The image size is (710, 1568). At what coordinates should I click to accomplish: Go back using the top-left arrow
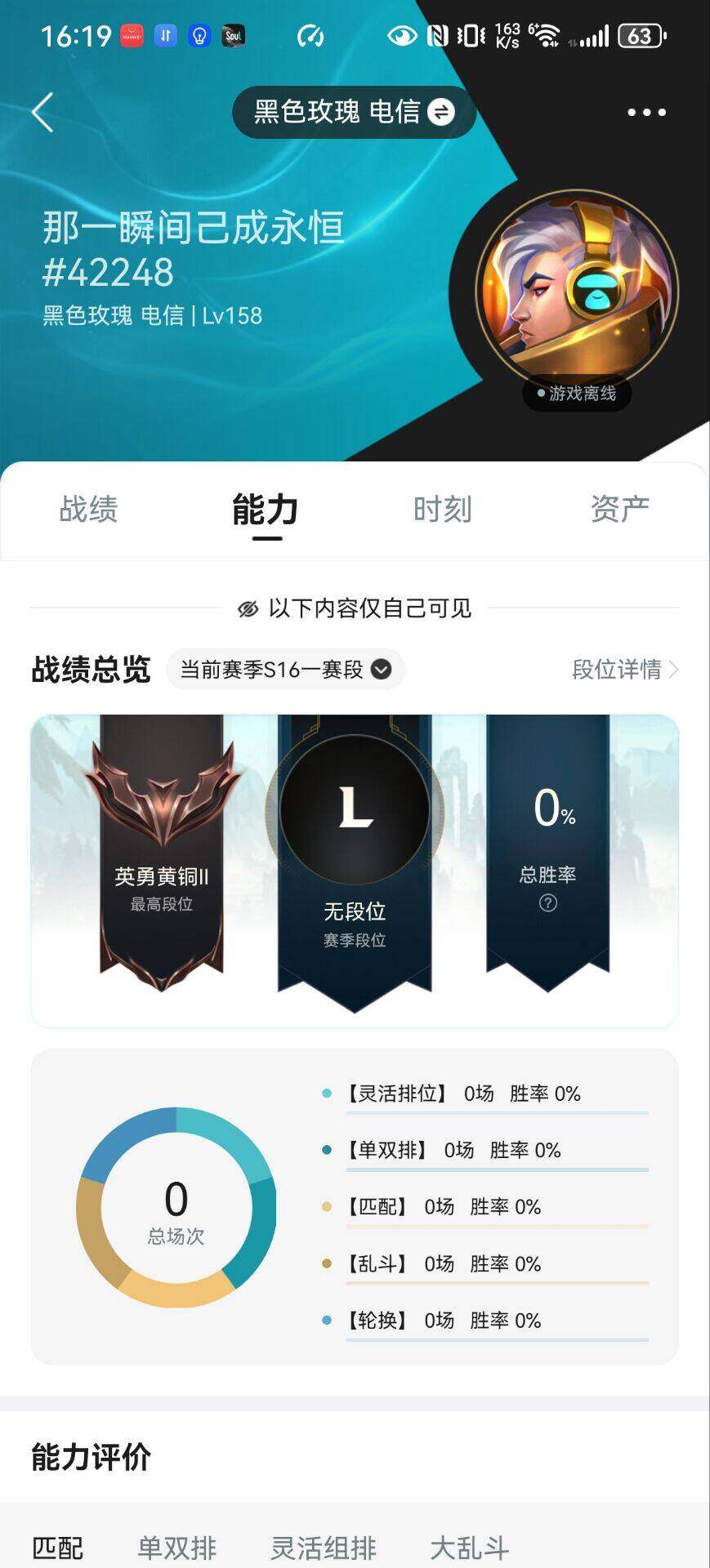tap(42, 112)
